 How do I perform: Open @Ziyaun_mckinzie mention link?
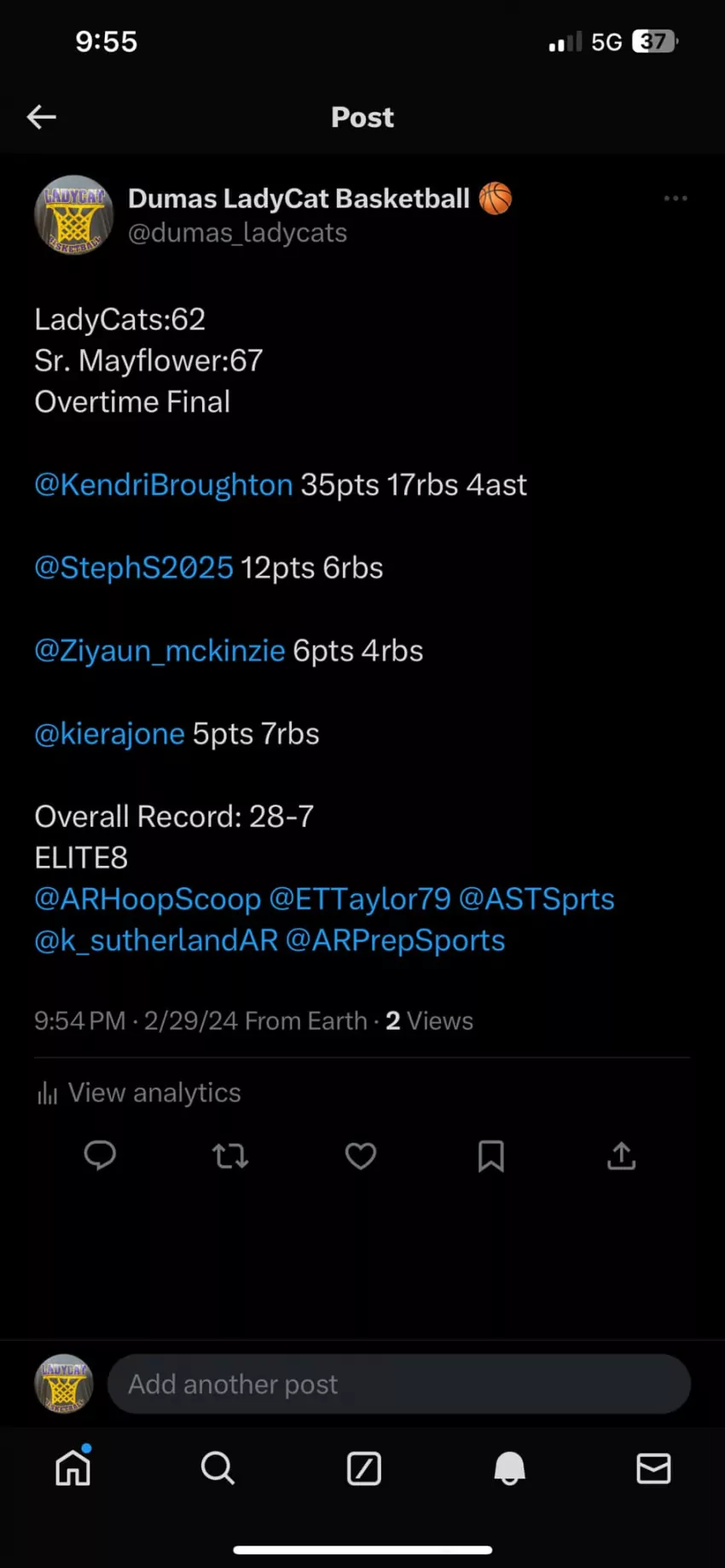click(x=159, y=650)
